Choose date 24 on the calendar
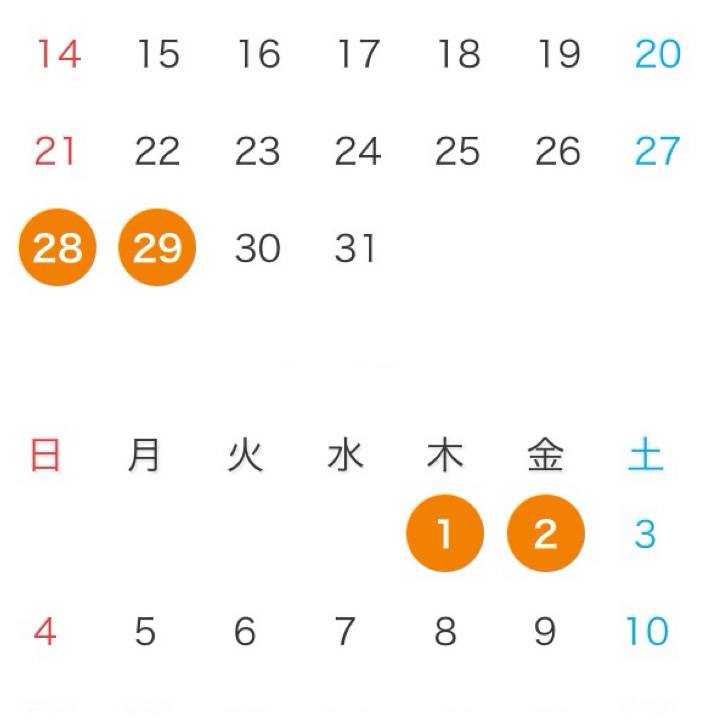720x720 pixels. point(358,151)
